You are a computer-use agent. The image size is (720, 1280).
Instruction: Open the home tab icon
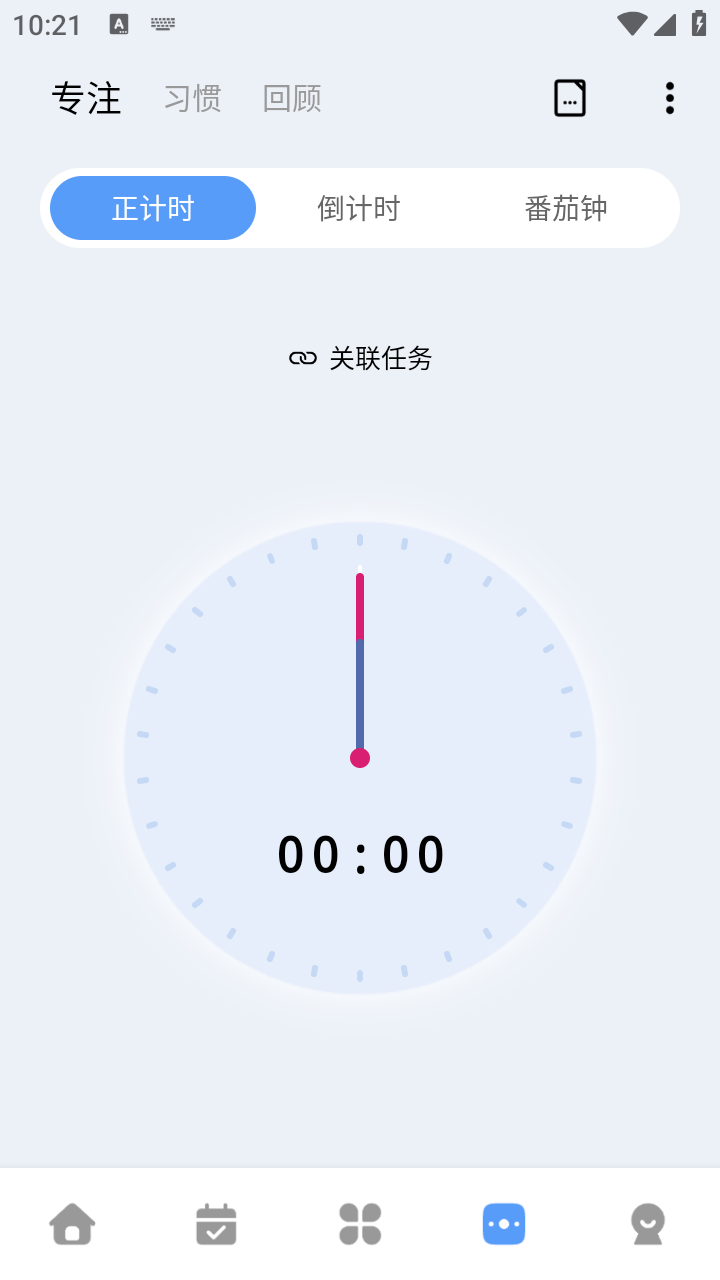[71, 1222]
